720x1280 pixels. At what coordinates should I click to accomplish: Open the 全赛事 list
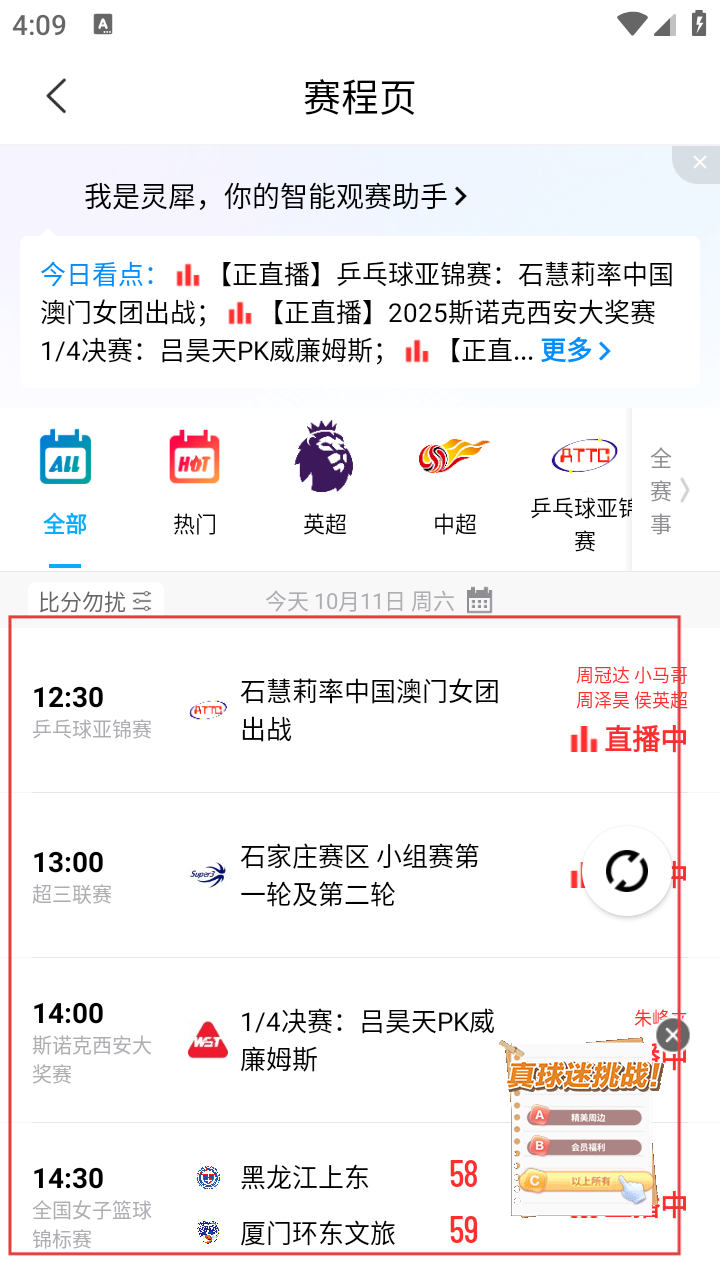coord(668,490)
